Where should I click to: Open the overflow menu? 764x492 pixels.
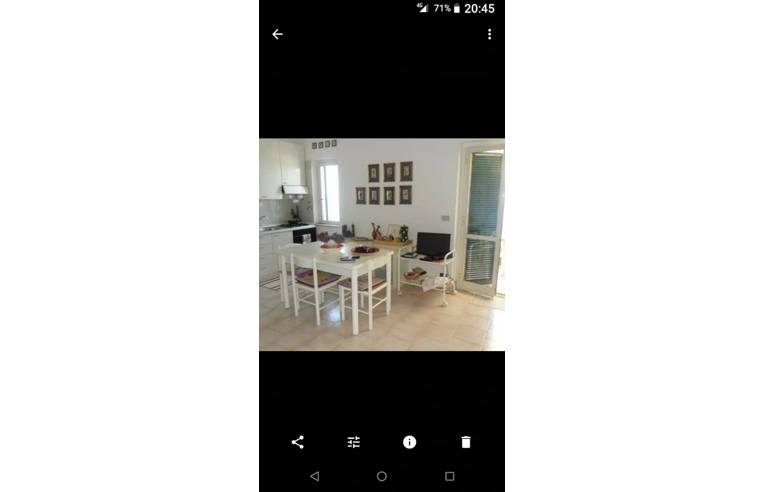pyautogui.click(x=489, y=34)
